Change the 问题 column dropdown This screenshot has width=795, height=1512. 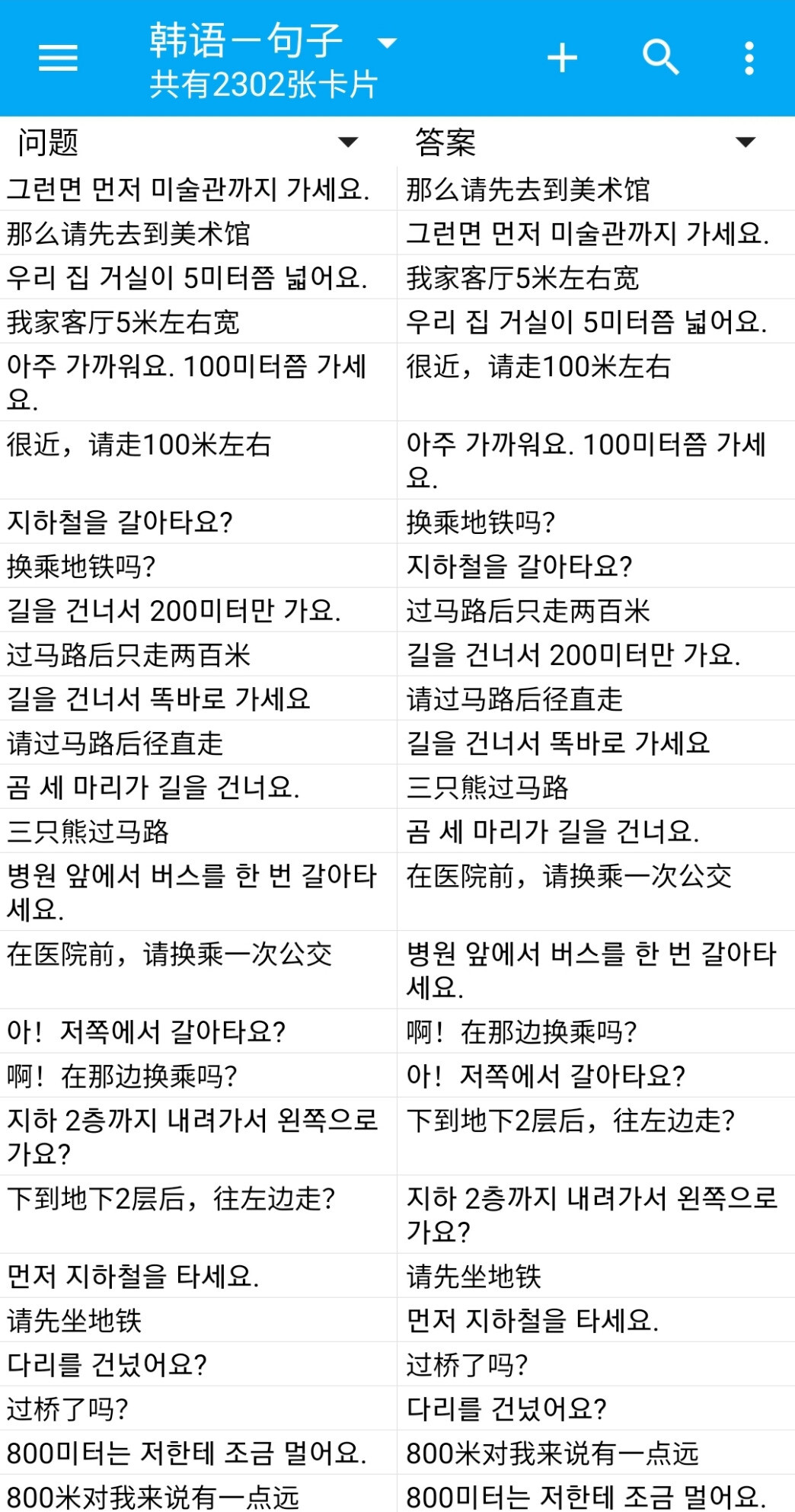pos(187,142)
